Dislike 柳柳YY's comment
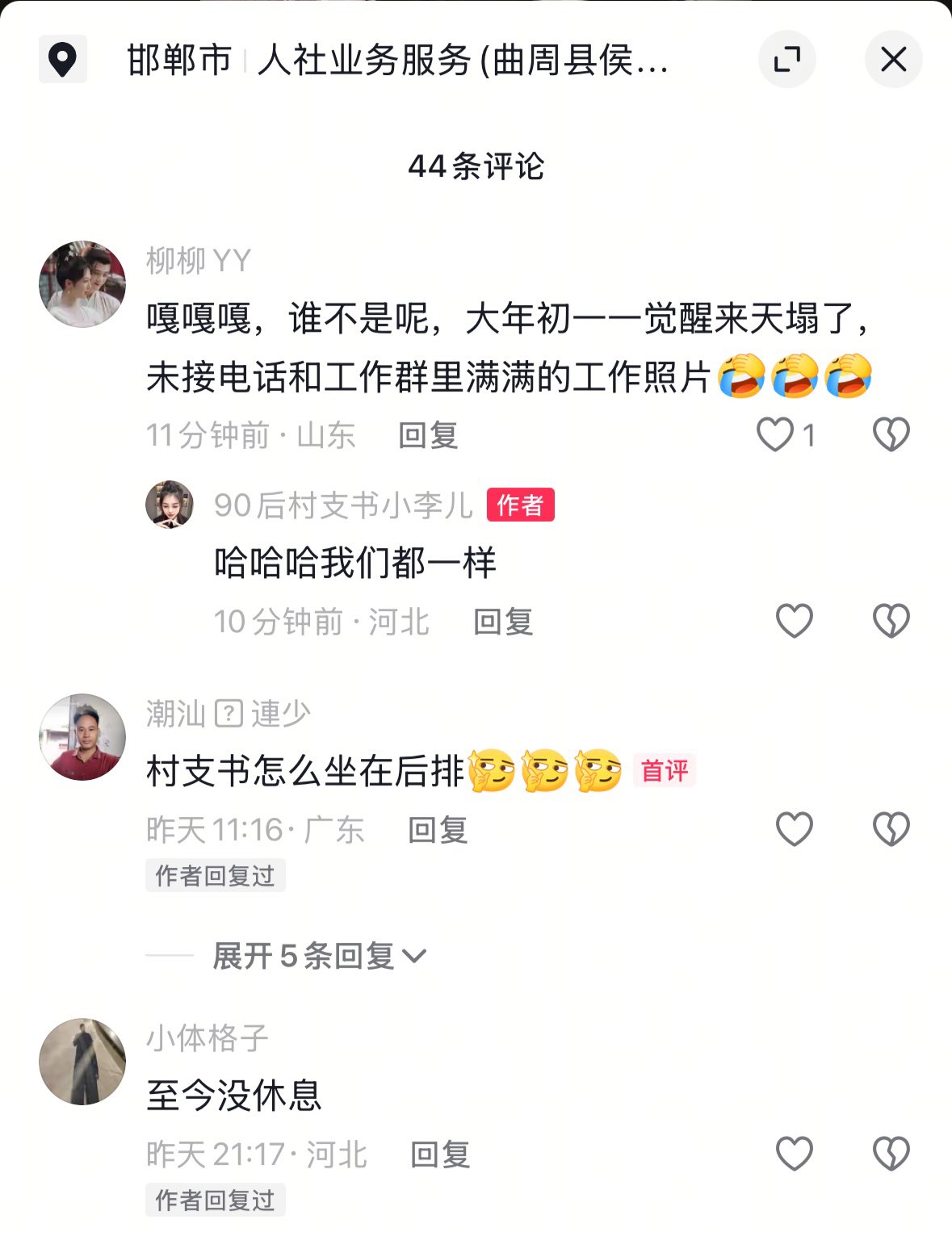Image resolution: width=952 pixels, height=1236 pixels. (x=891, y=434)
